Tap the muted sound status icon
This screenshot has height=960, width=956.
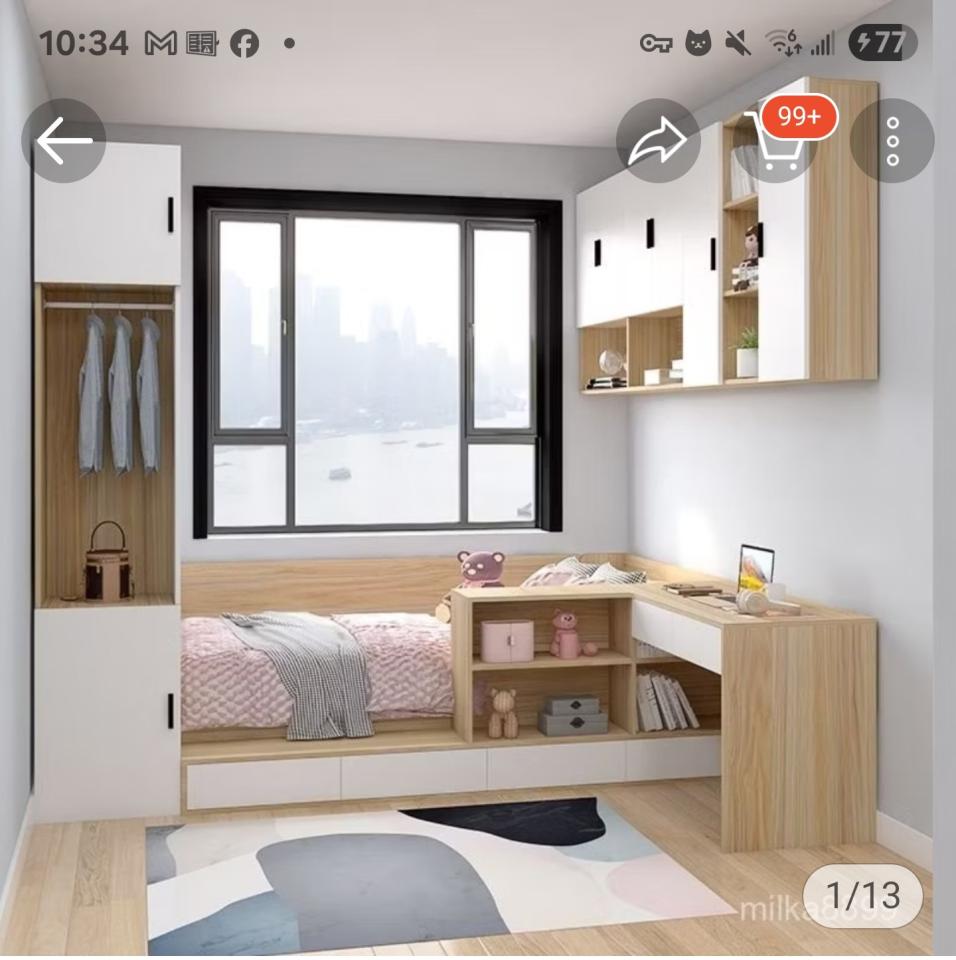click(x=740, y=41)
